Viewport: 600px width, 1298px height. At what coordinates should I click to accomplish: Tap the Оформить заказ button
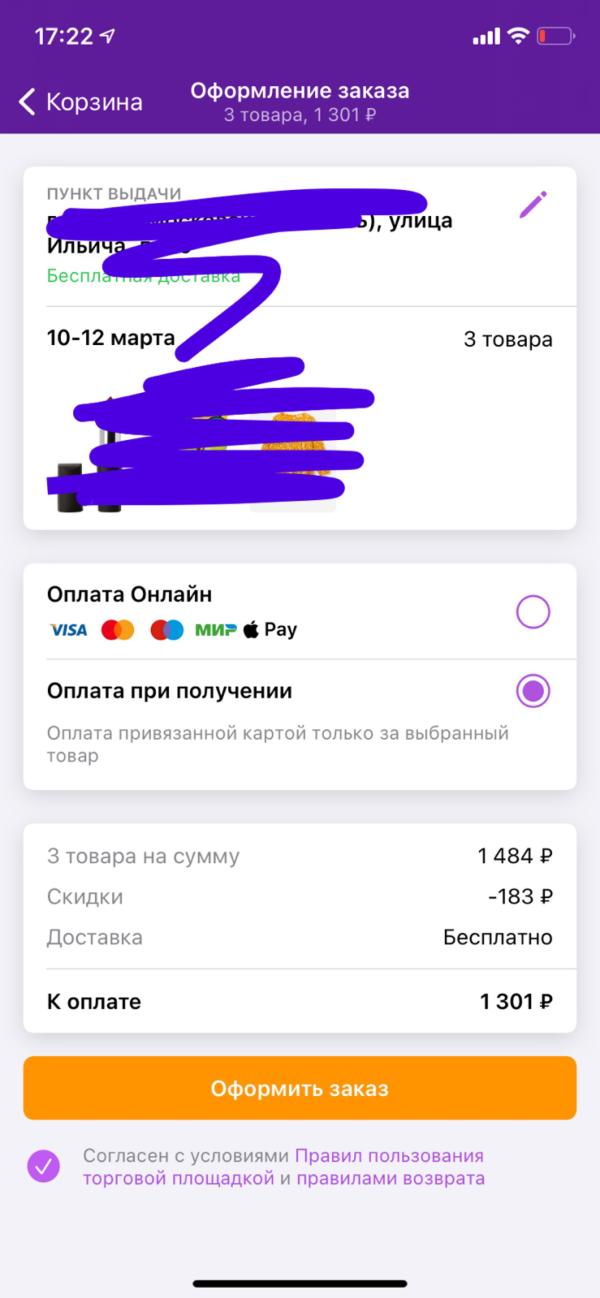click(x=300, y=1088)
